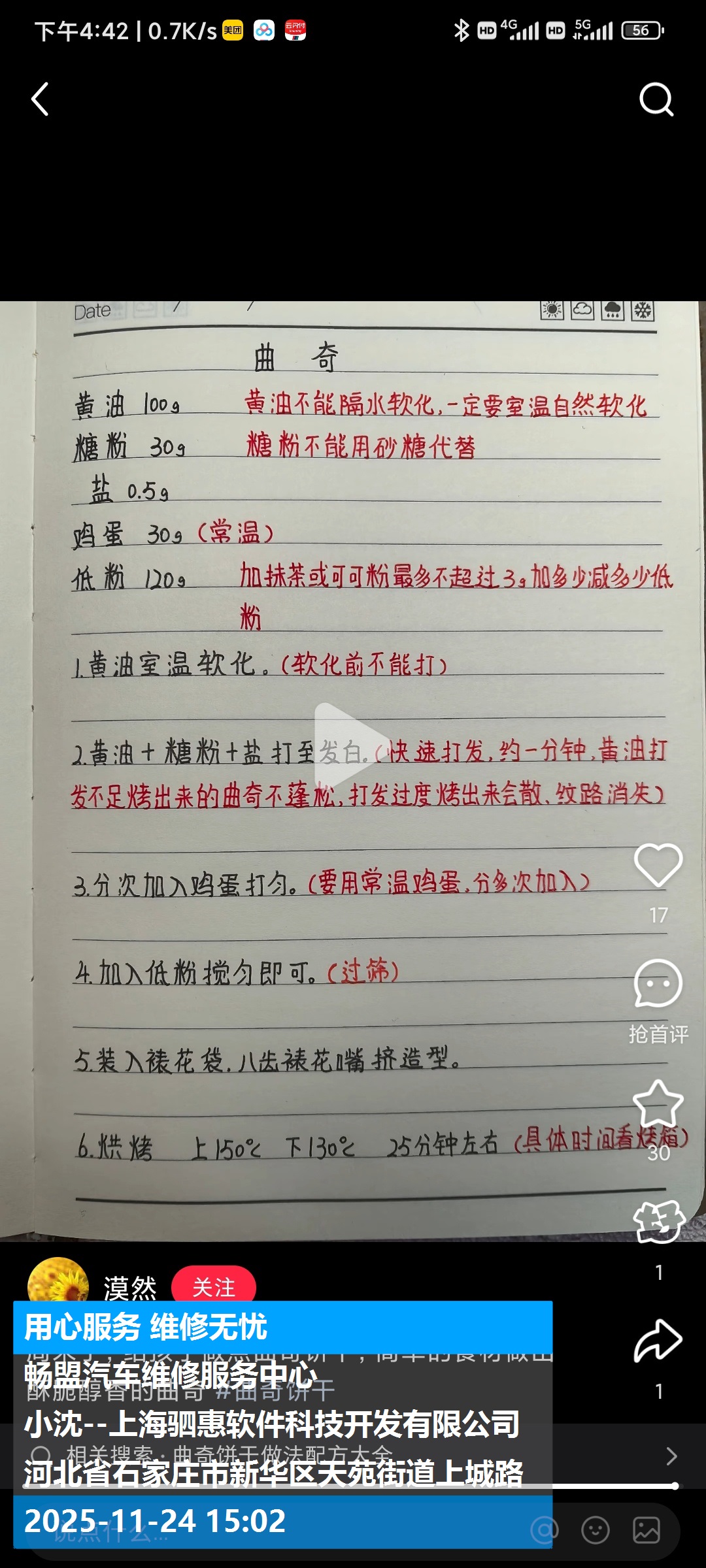Tap the 推荐 flower-shaped icon

click(x=658, y=1221)
